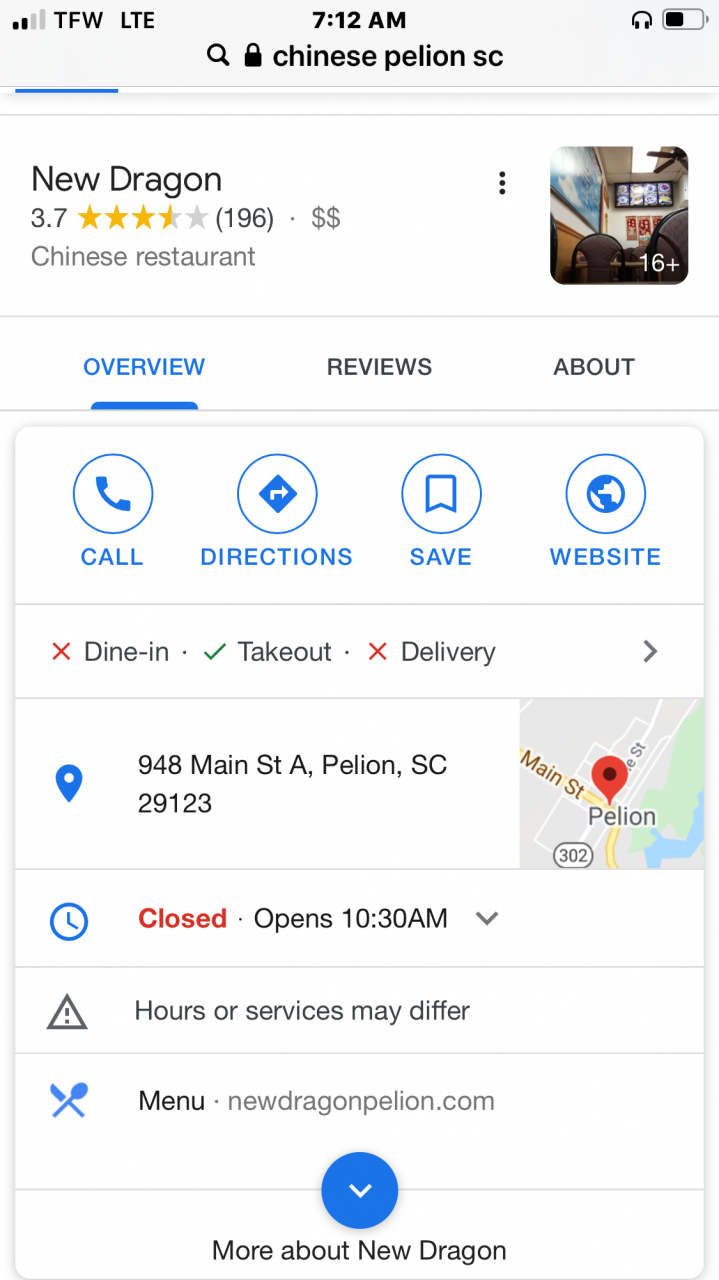
Task: Open the hours or services may differ notice
Action: [x=359, y=1011]
